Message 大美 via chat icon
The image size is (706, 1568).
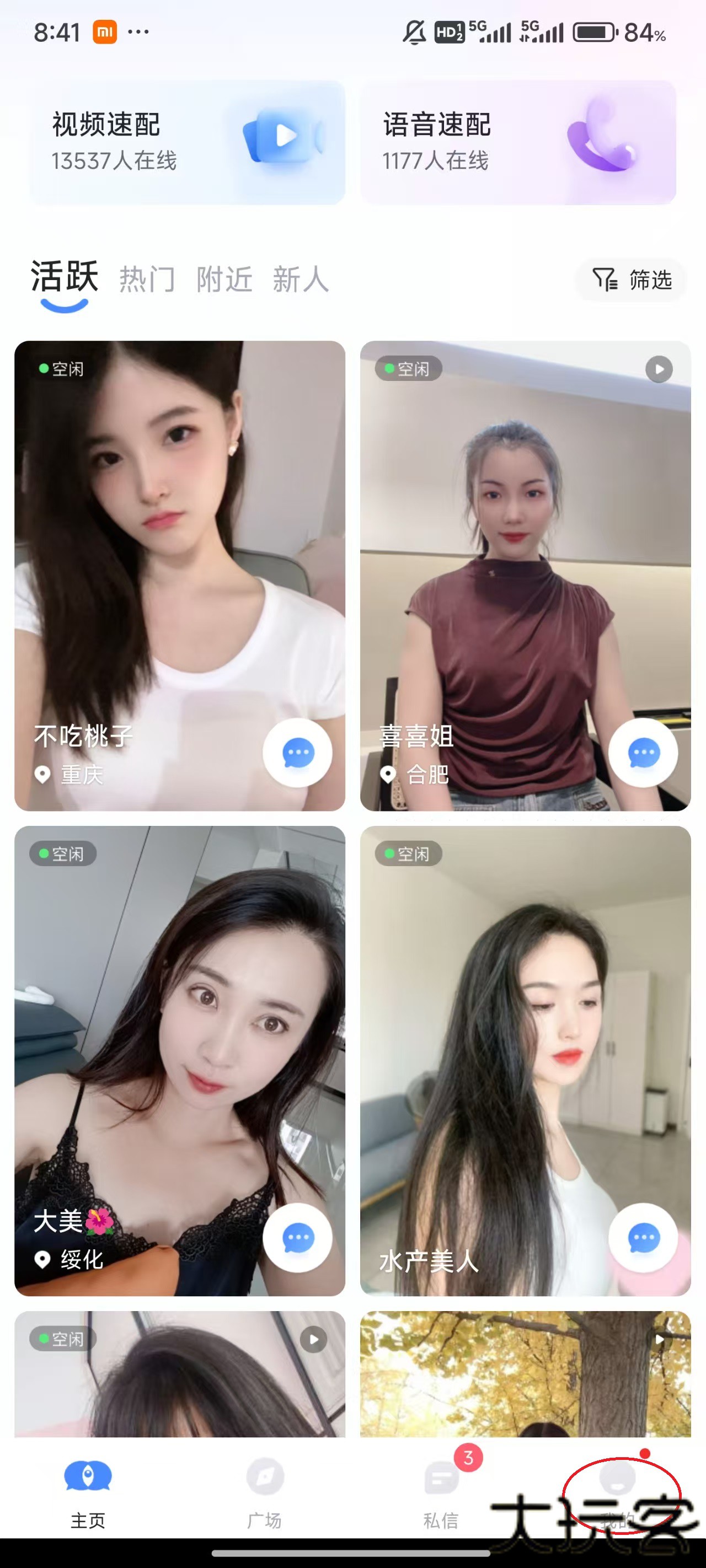297,1238
